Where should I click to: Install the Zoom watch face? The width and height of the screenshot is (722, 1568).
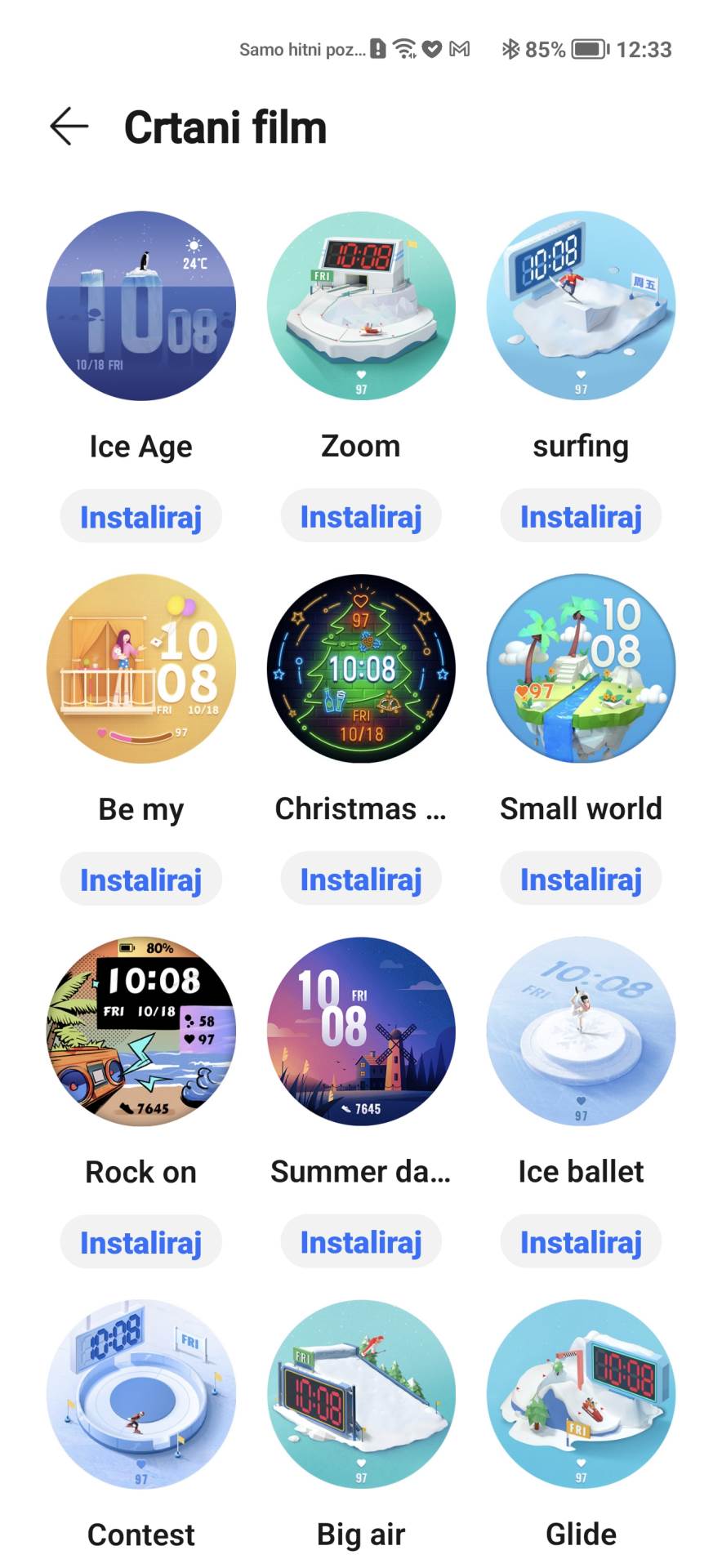[361, 516]
